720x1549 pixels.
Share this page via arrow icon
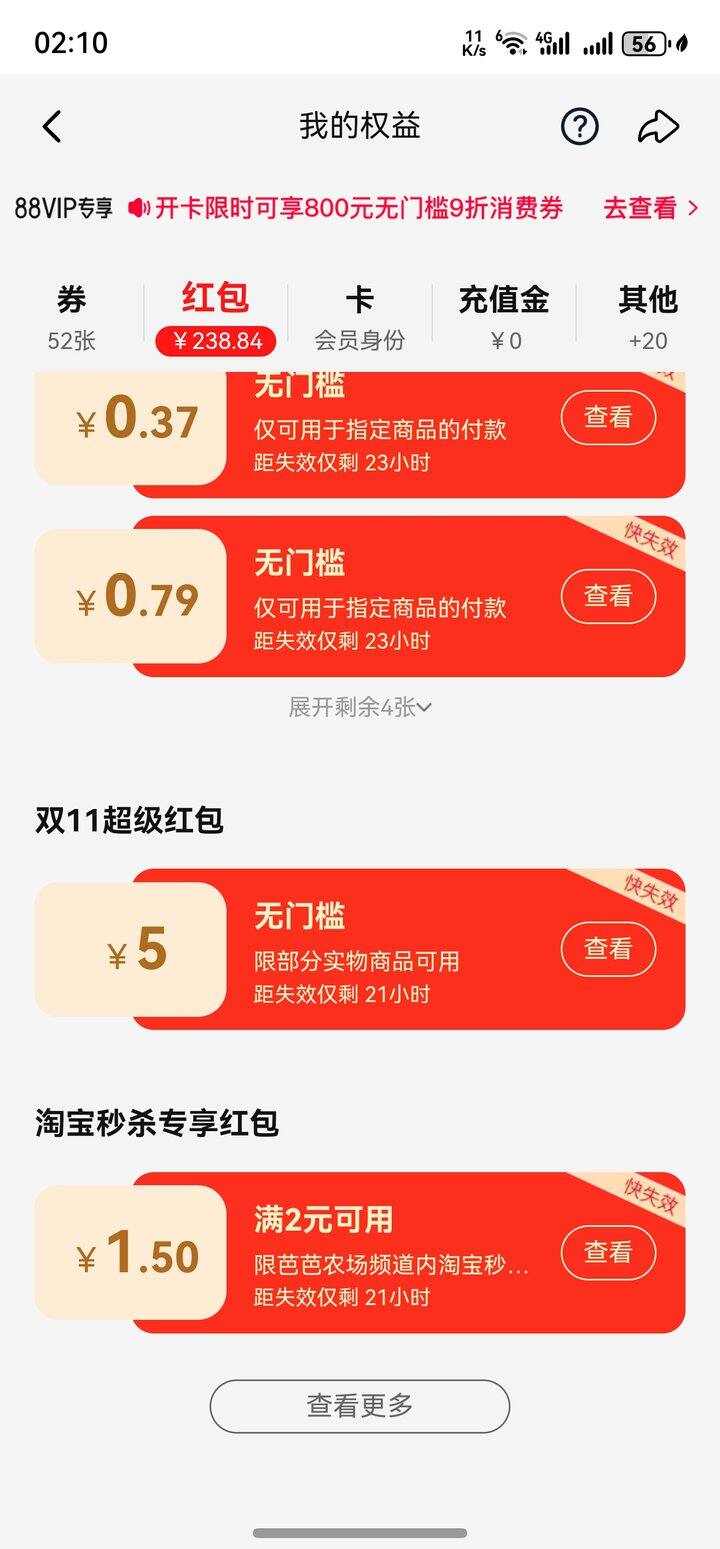658,127
